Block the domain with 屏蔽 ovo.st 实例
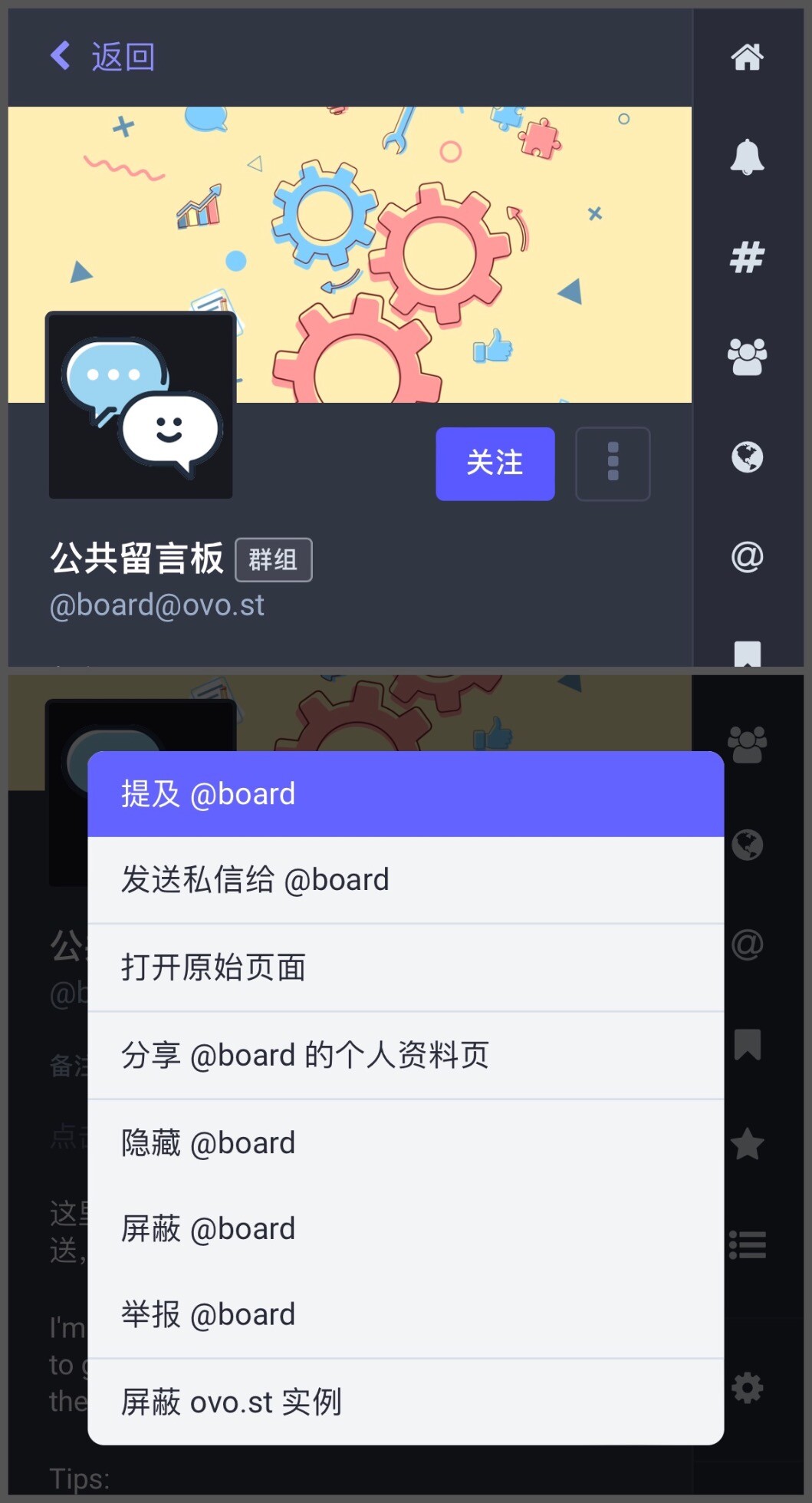Viewport: 812px width, 1503px height. pos(406,1402)
